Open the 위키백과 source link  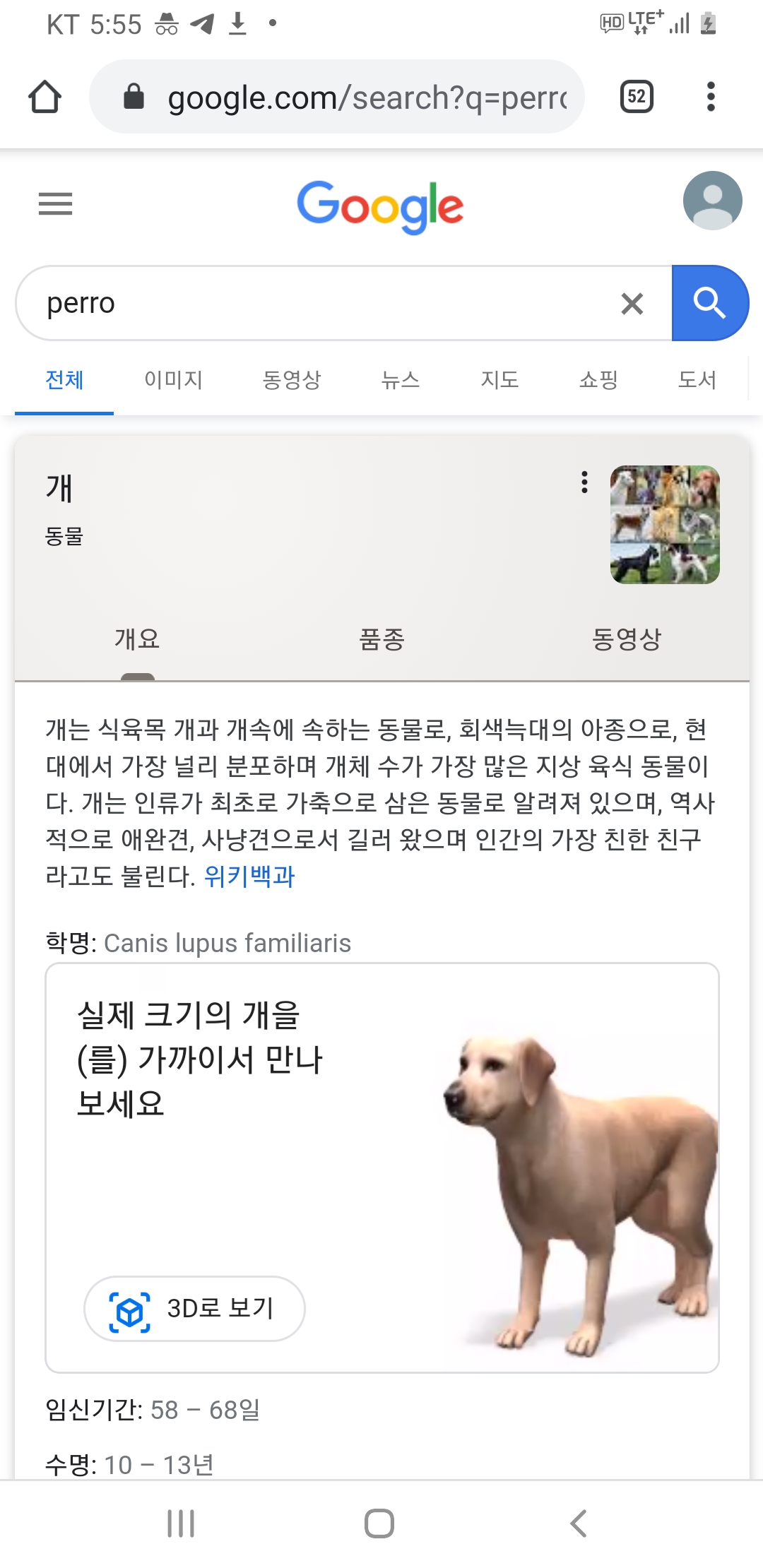249,877
